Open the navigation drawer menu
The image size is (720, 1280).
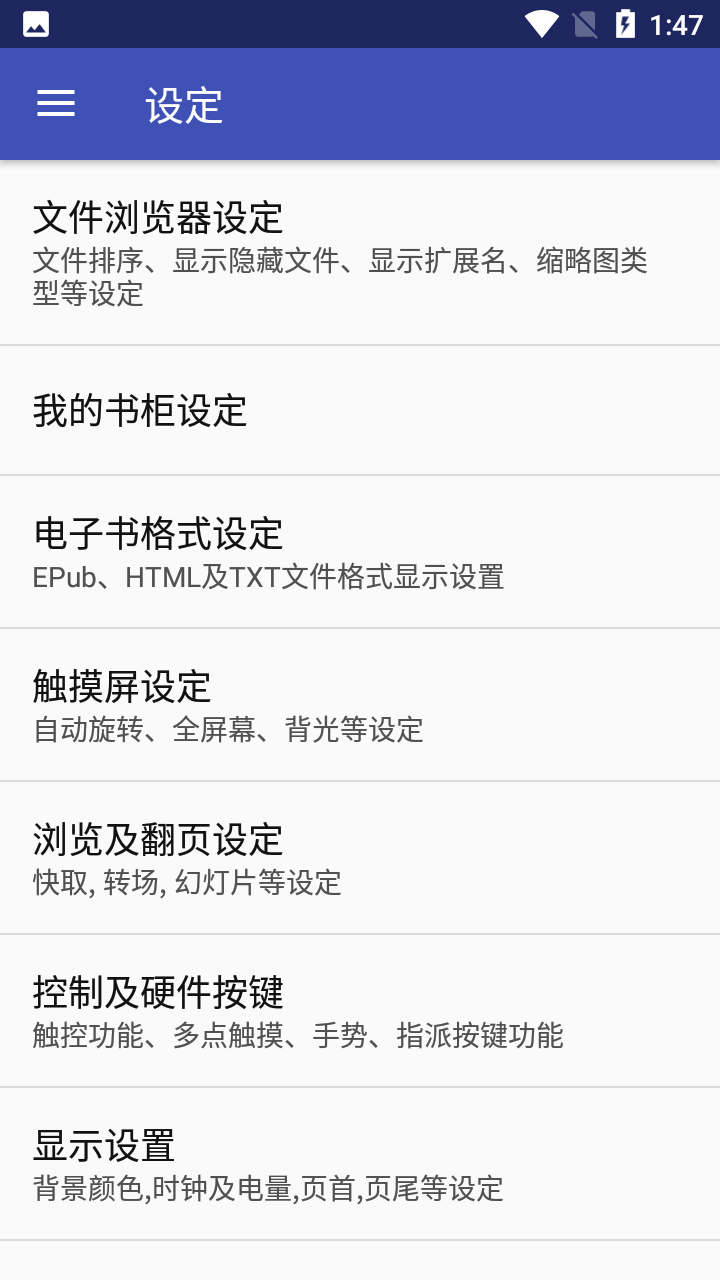[56, 104]
